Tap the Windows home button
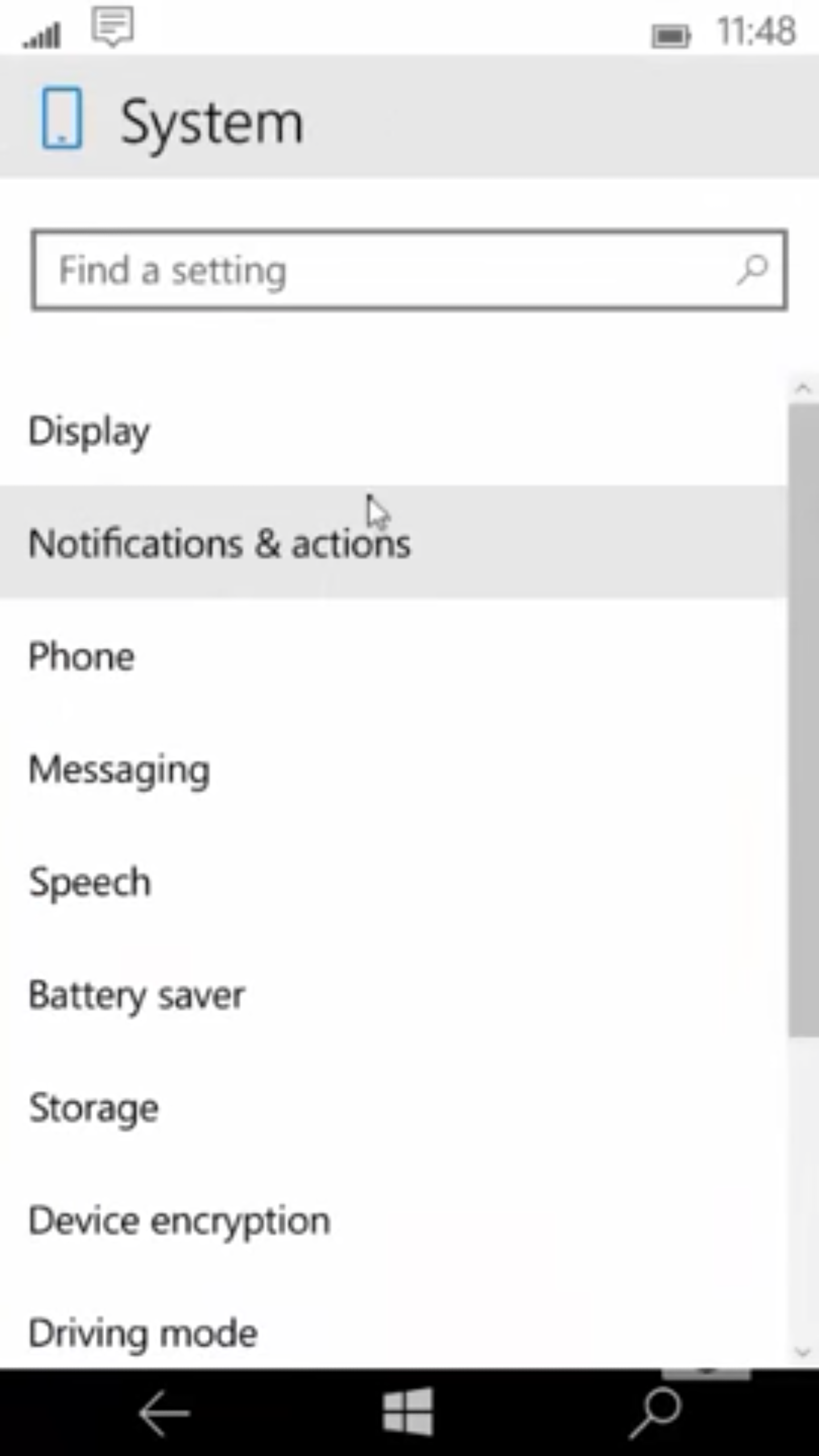The image size is (819, 1456). point(408,1412)
